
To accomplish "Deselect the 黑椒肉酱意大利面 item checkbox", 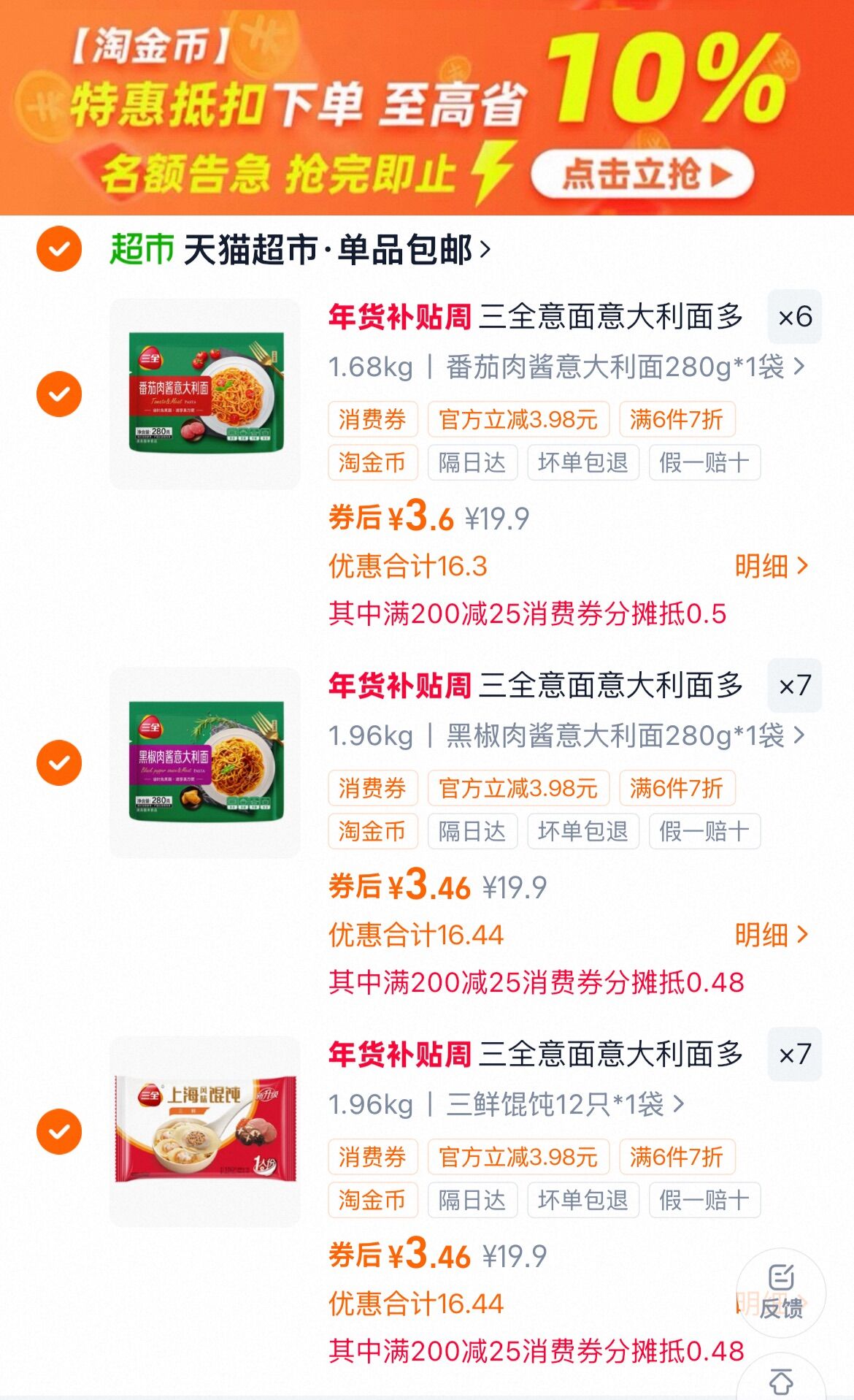I will (x=59, y=762).
